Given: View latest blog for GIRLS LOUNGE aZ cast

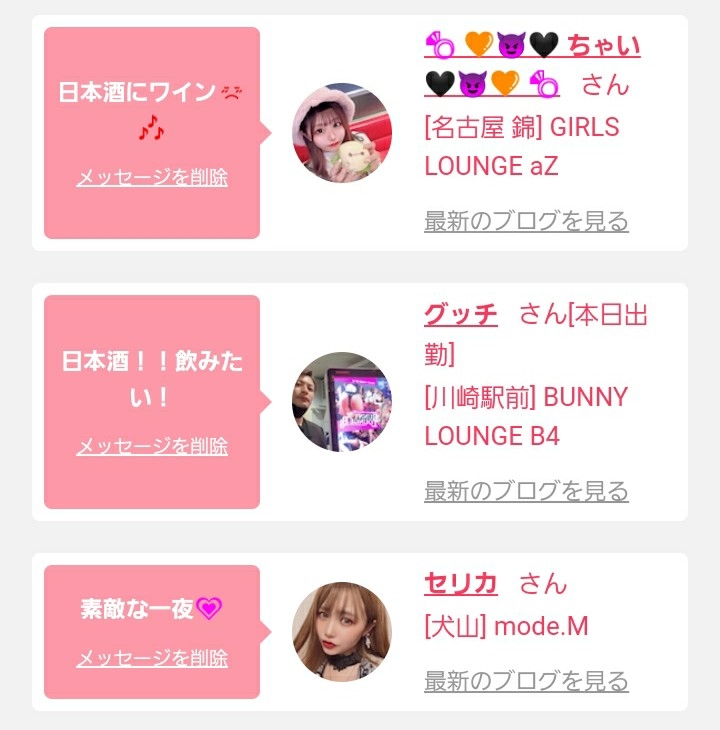Looking at the screenshot, I should [526, 221].
